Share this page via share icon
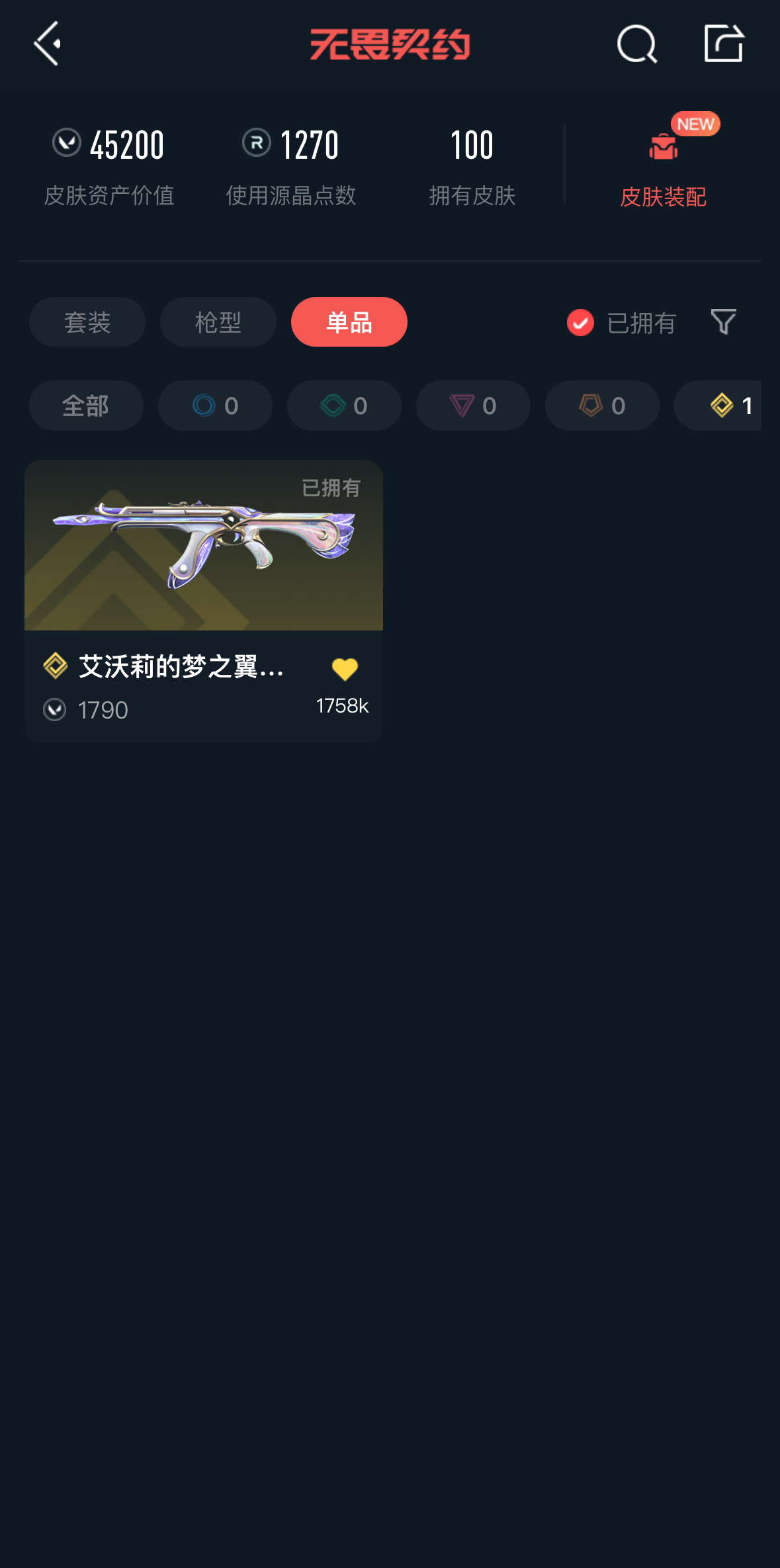The width and height of the screenshot is (780, 1568). point(724,44)
